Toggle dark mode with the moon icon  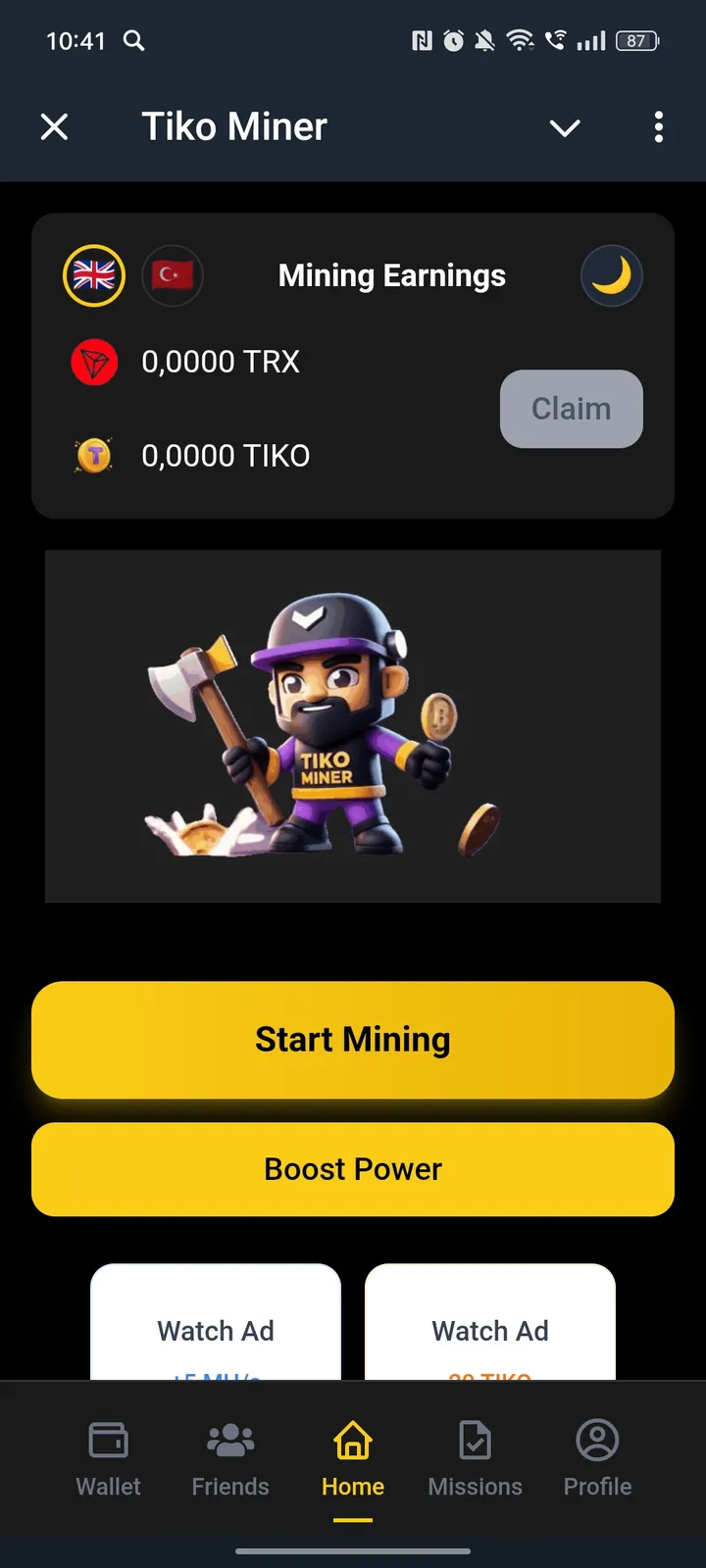[612, 275]
